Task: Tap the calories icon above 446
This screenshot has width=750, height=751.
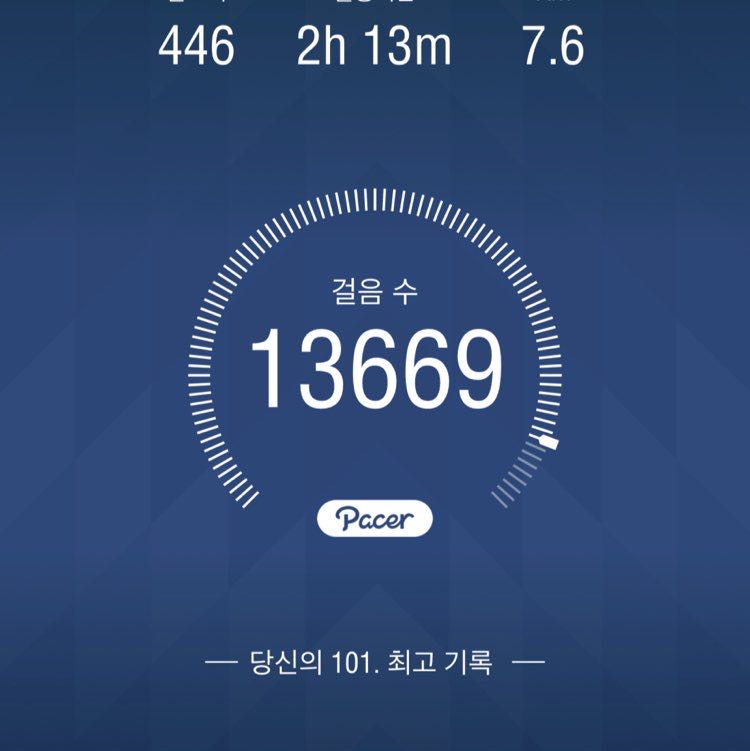Action: pyautogui.click(x=193, y=6)
